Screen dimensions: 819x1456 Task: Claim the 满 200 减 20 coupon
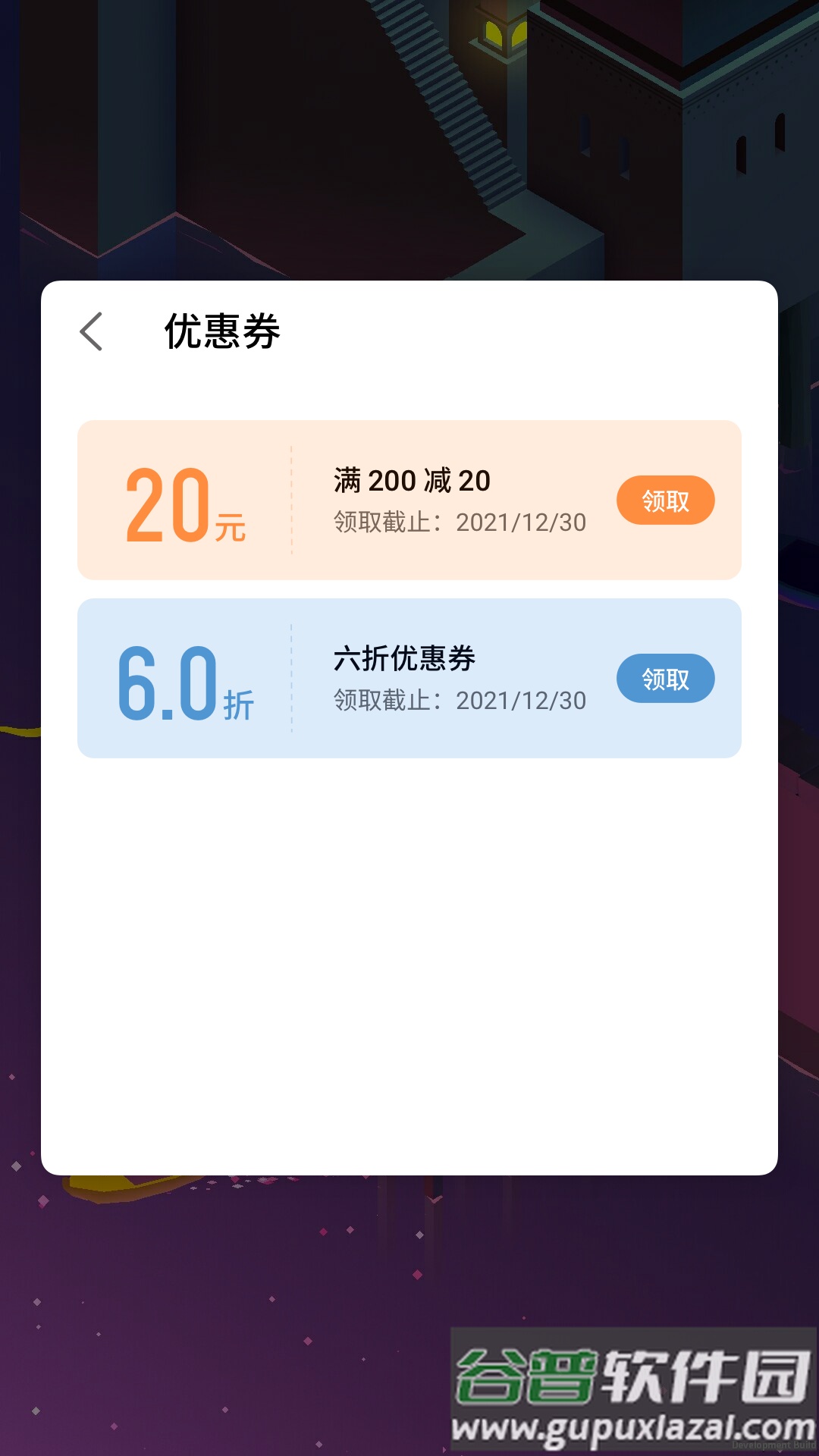(665, 500)
